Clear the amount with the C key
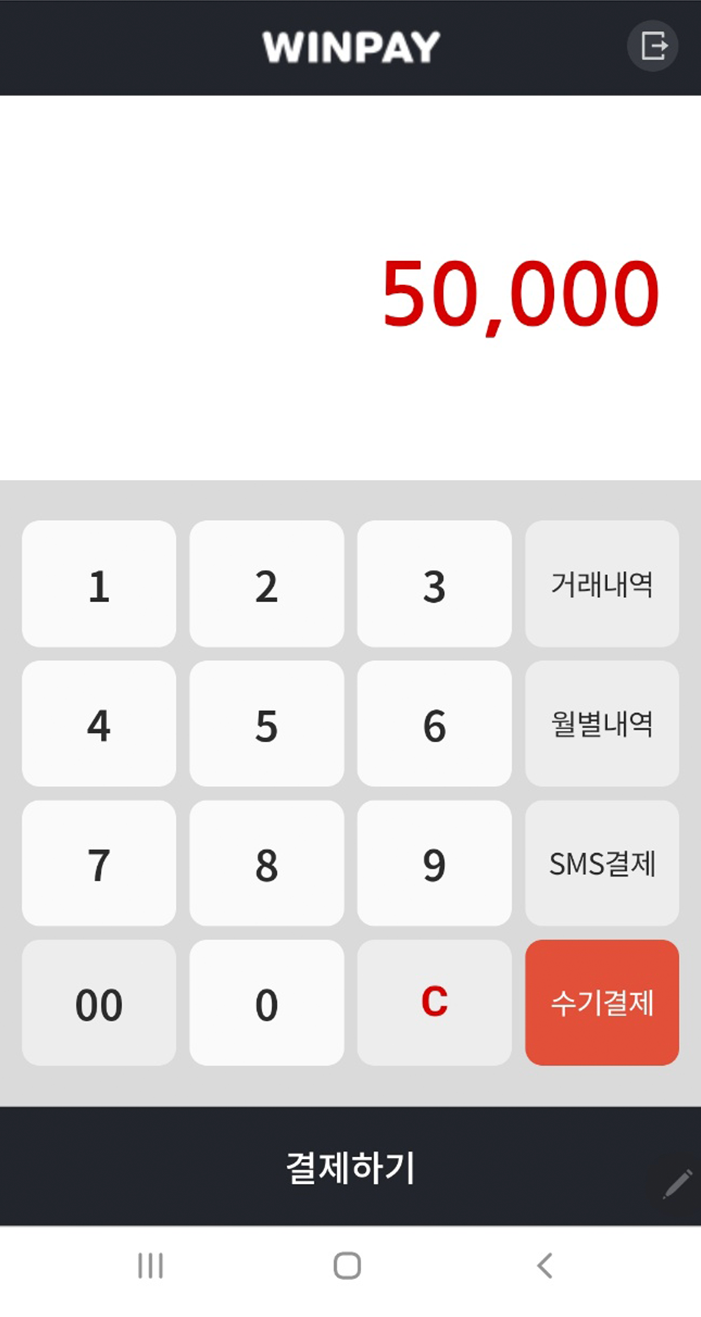Screen dimensions: 701x1317 pos(434,1003)
